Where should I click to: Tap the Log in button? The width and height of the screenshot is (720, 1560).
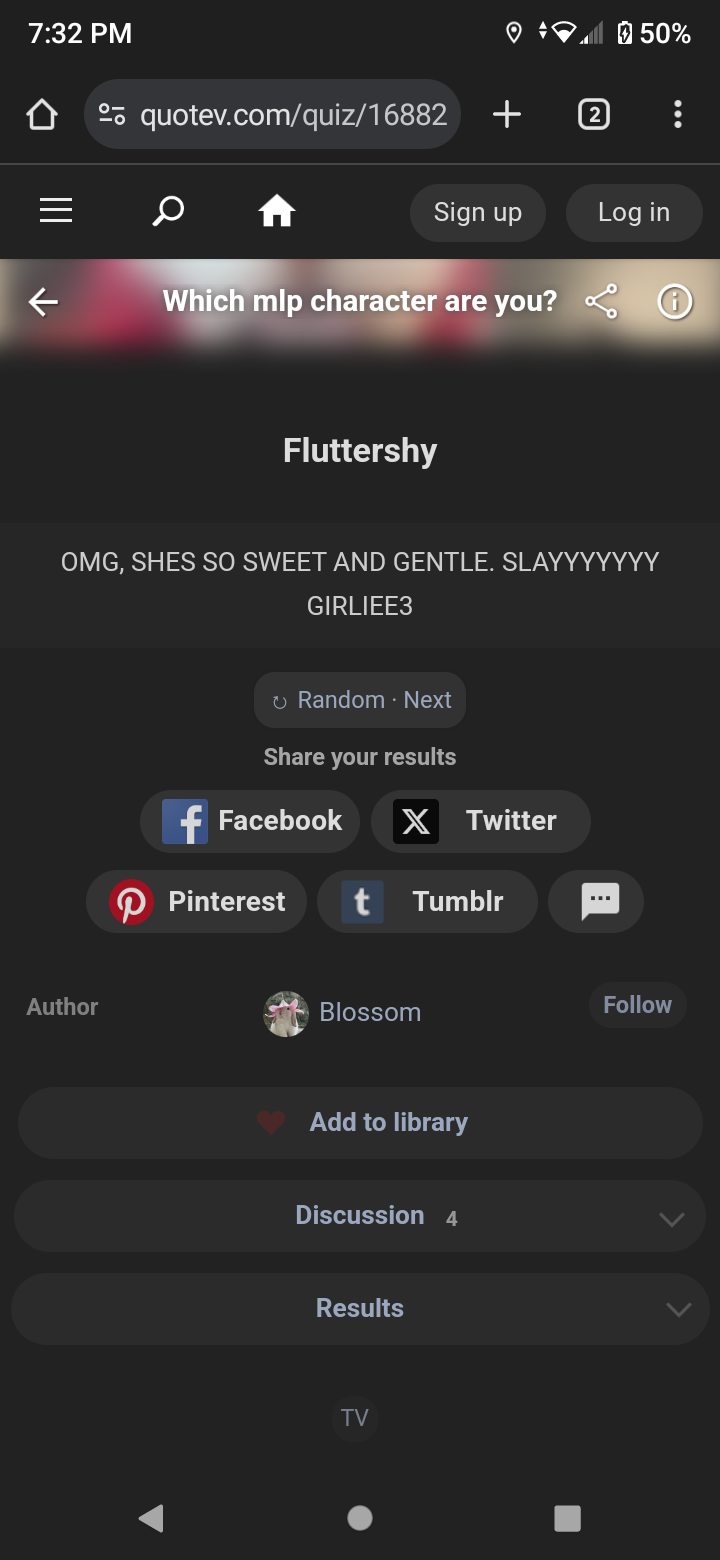pyautogui.click(x=634, y=212)
